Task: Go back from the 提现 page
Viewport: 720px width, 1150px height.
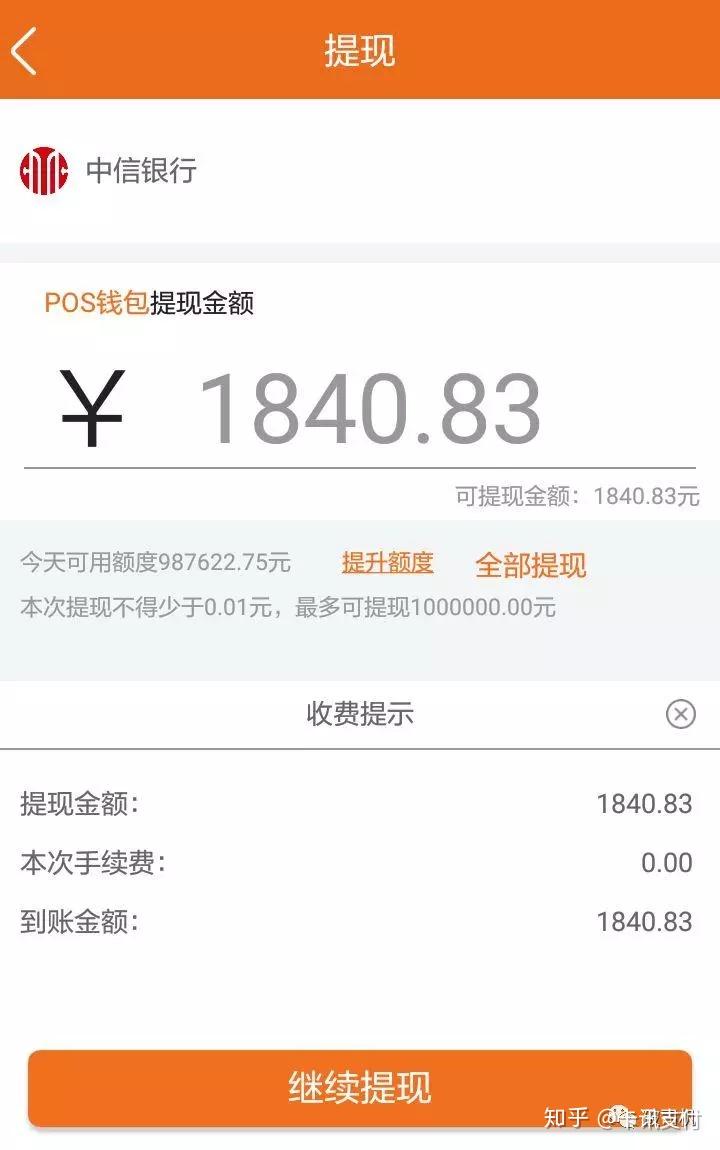Action: tap(26, 51)
